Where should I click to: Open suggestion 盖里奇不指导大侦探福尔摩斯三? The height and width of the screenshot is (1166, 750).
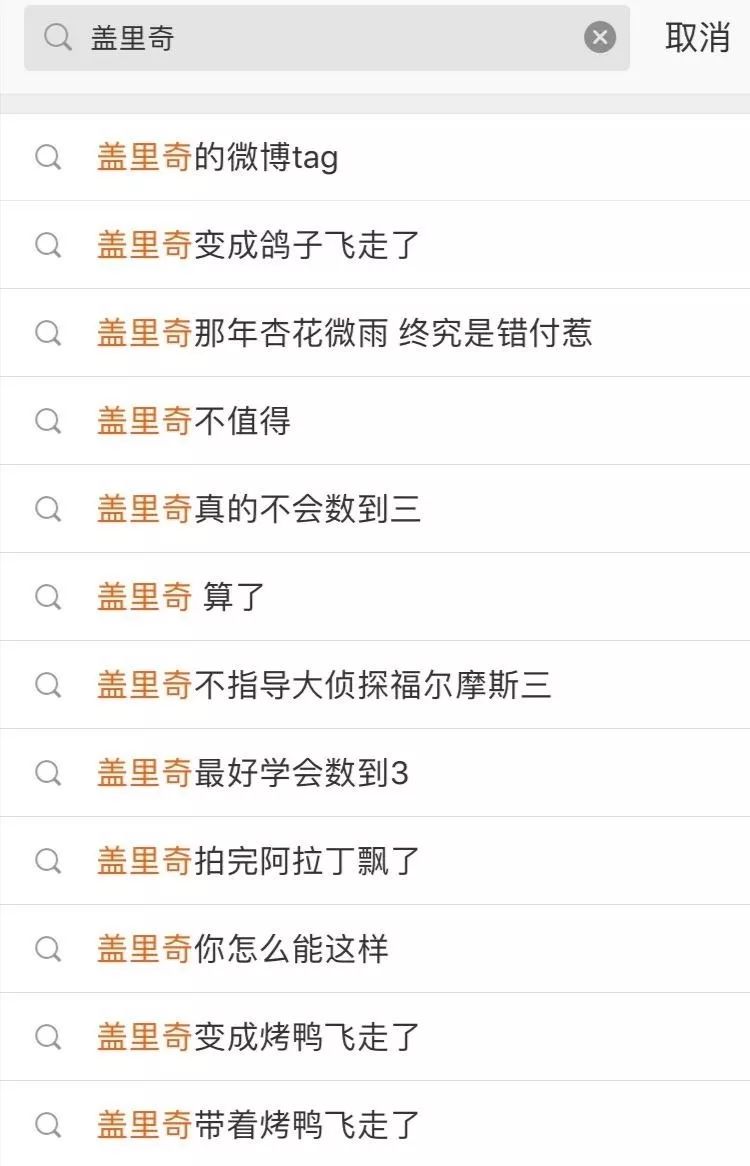[330, 684]
